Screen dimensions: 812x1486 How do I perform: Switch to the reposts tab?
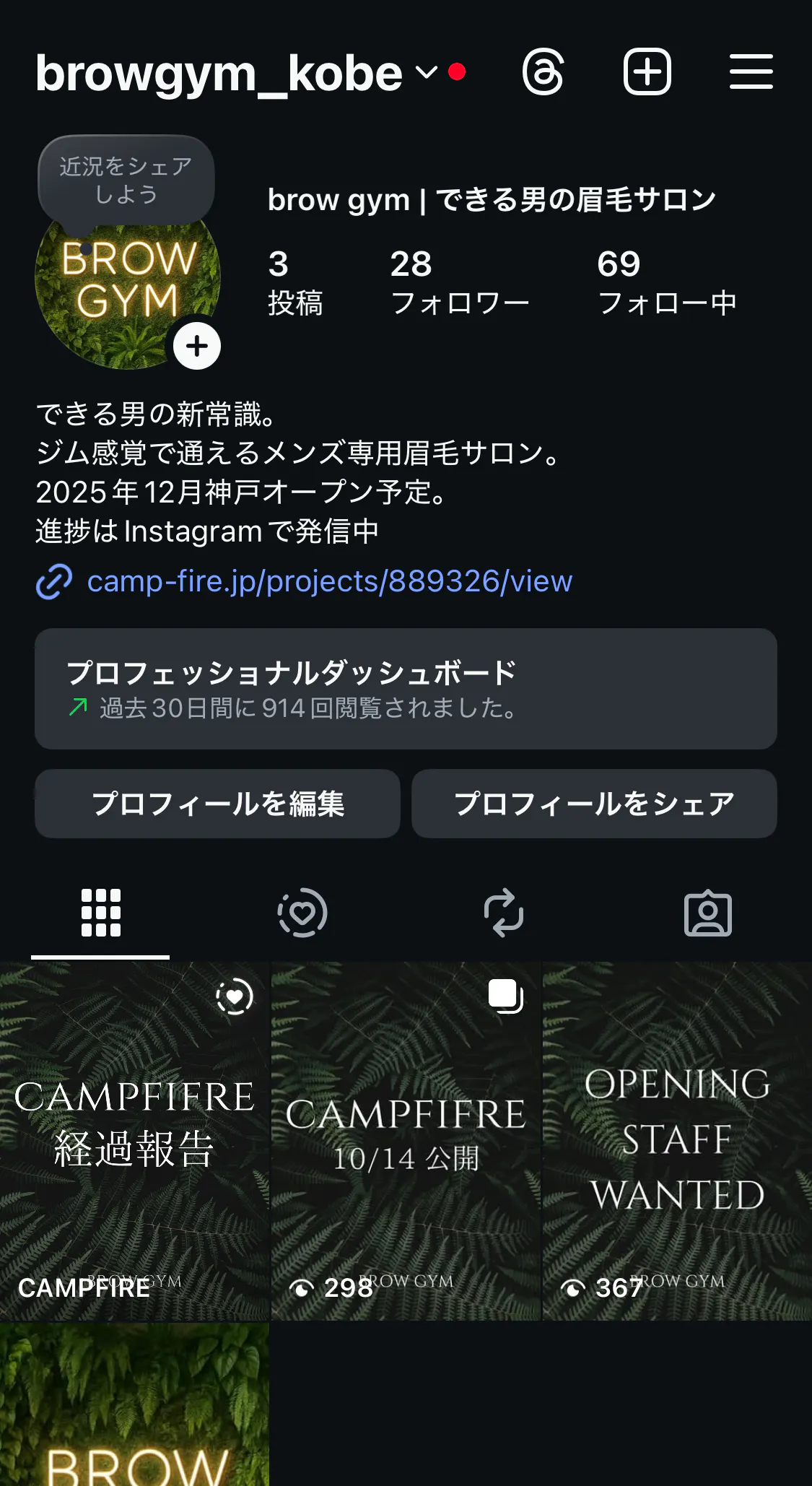coord(504,913)
